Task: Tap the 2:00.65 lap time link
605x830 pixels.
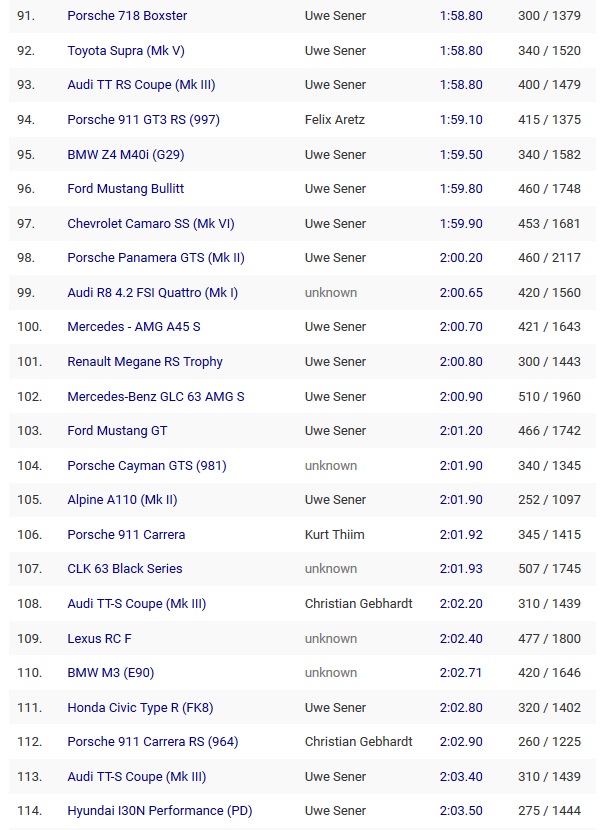Action: 460,293
